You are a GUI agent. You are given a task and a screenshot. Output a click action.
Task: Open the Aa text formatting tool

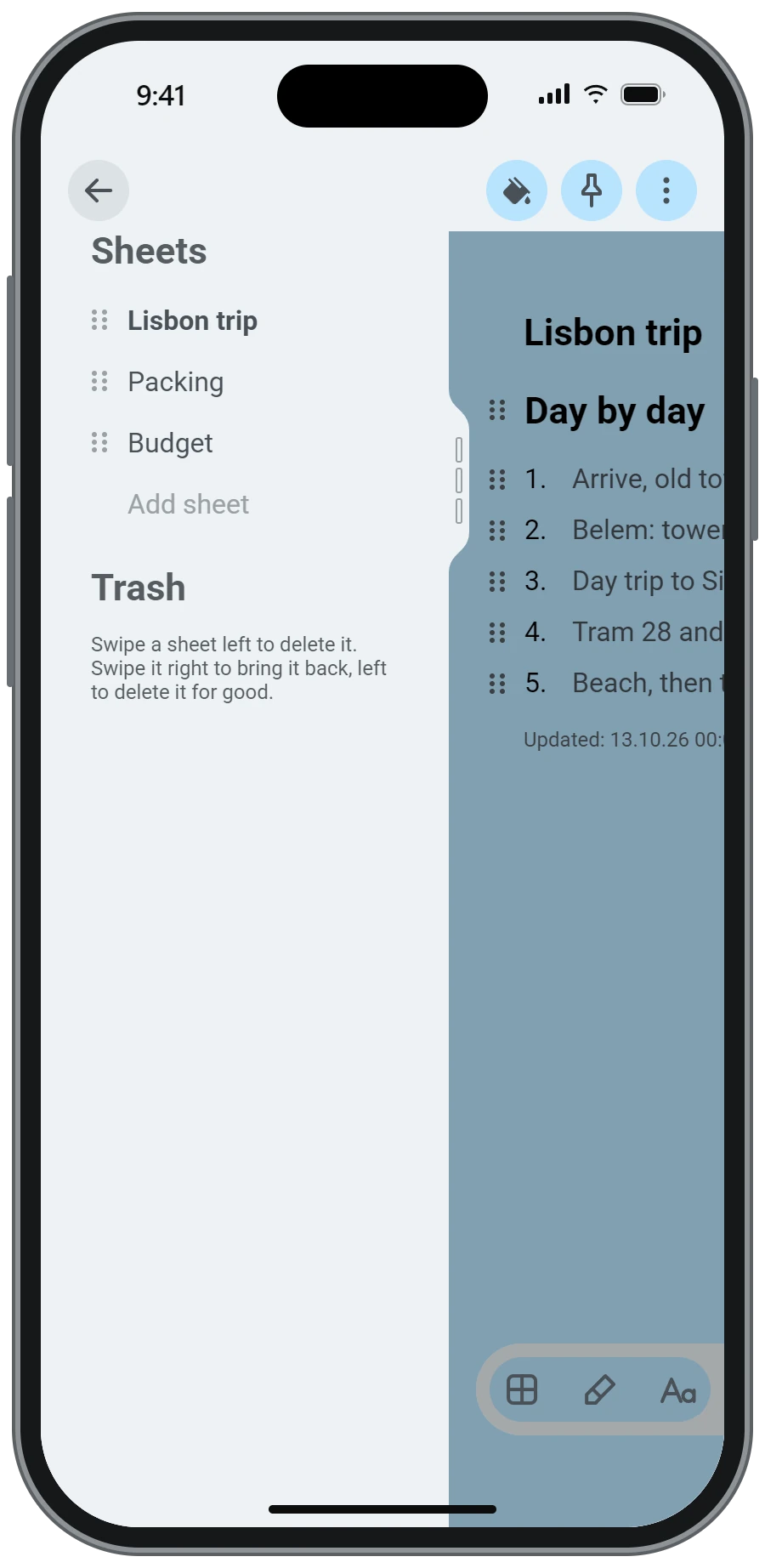(x=678, y=1389)
